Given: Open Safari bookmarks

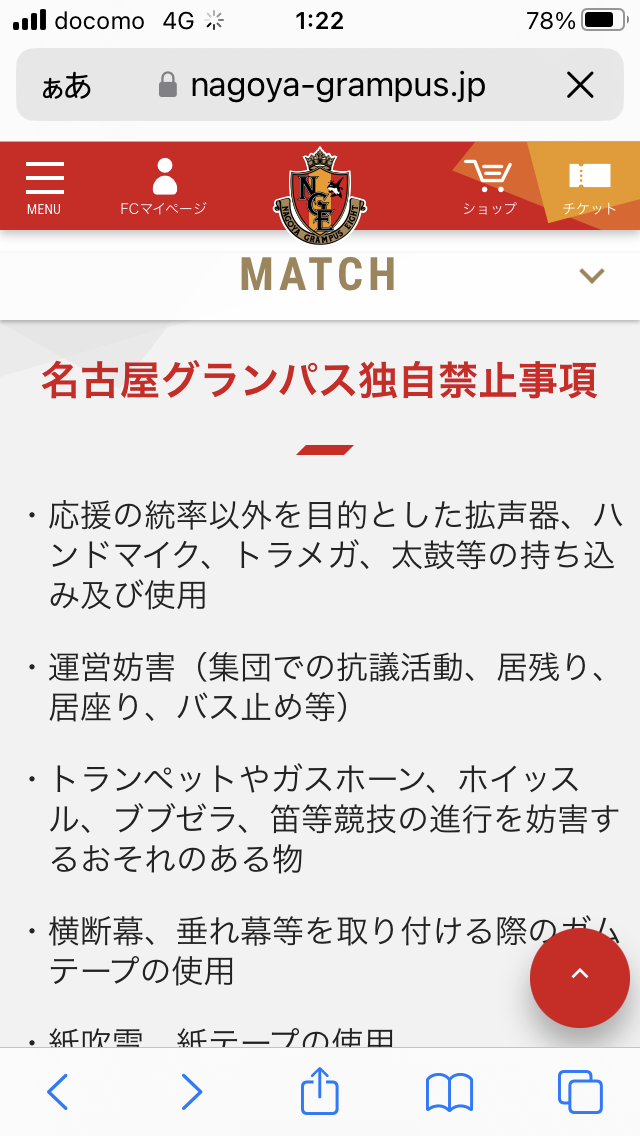Looking at the screenshot, I should [449, 1092].
